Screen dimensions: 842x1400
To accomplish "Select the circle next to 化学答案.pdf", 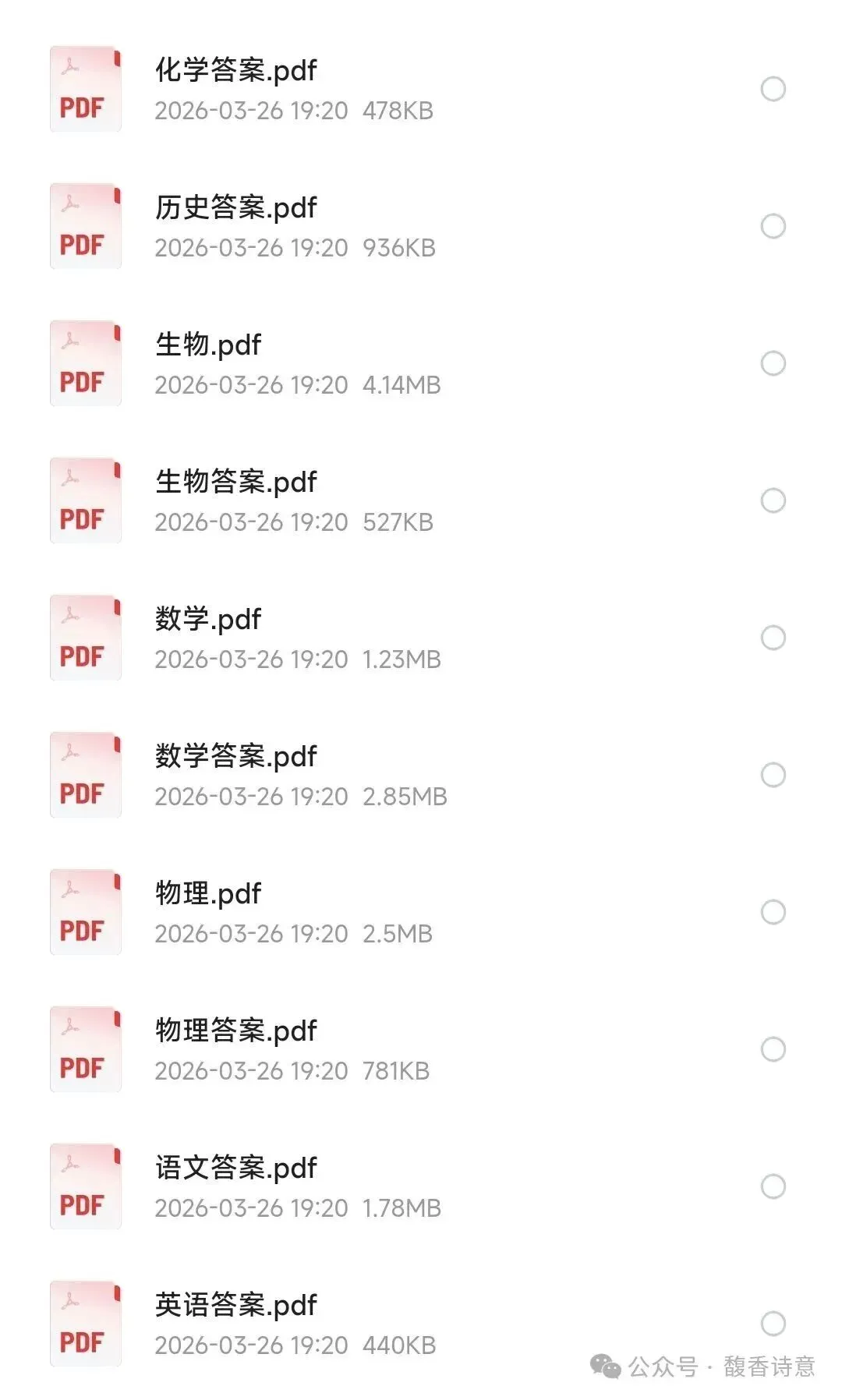I will click(773, 90).
